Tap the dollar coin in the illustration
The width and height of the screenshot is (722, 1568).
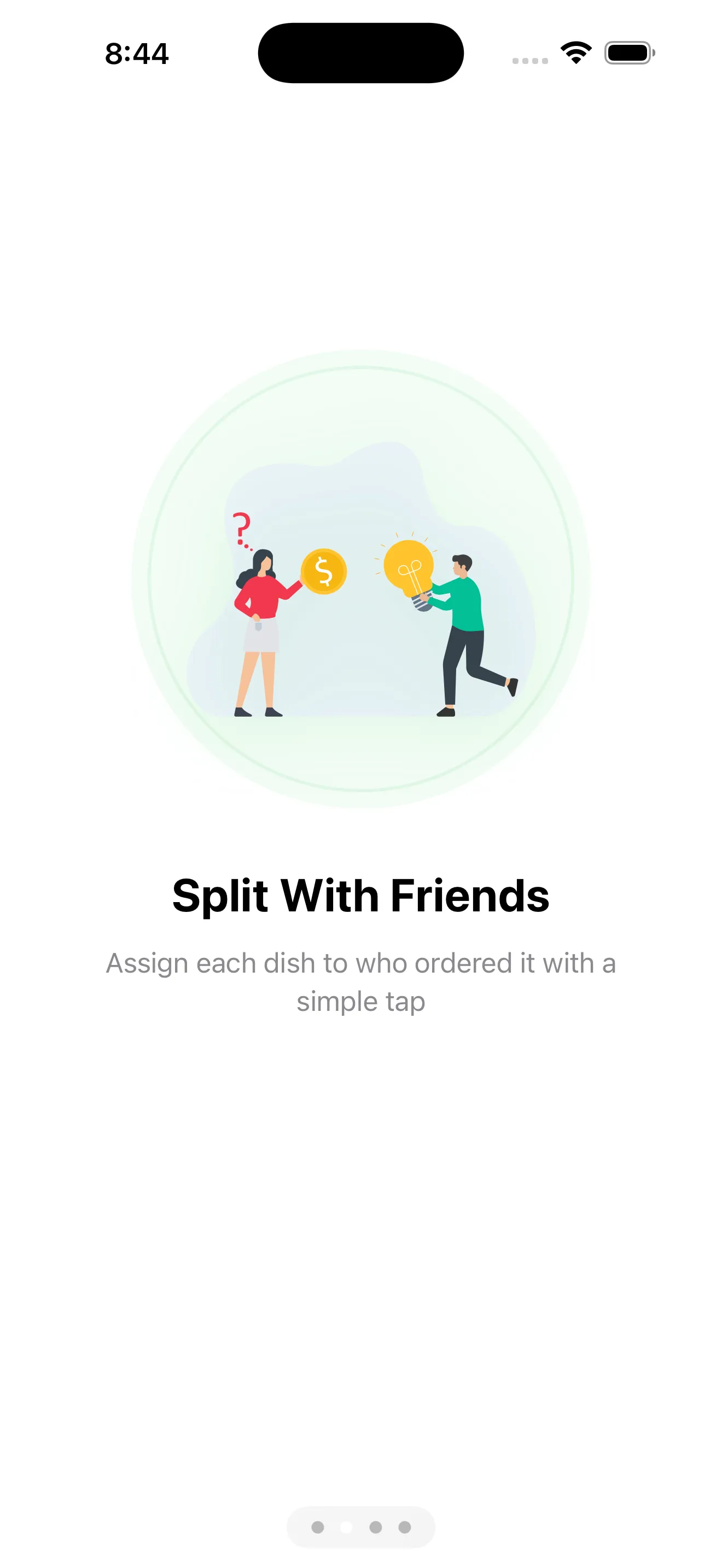coord(323,571)
